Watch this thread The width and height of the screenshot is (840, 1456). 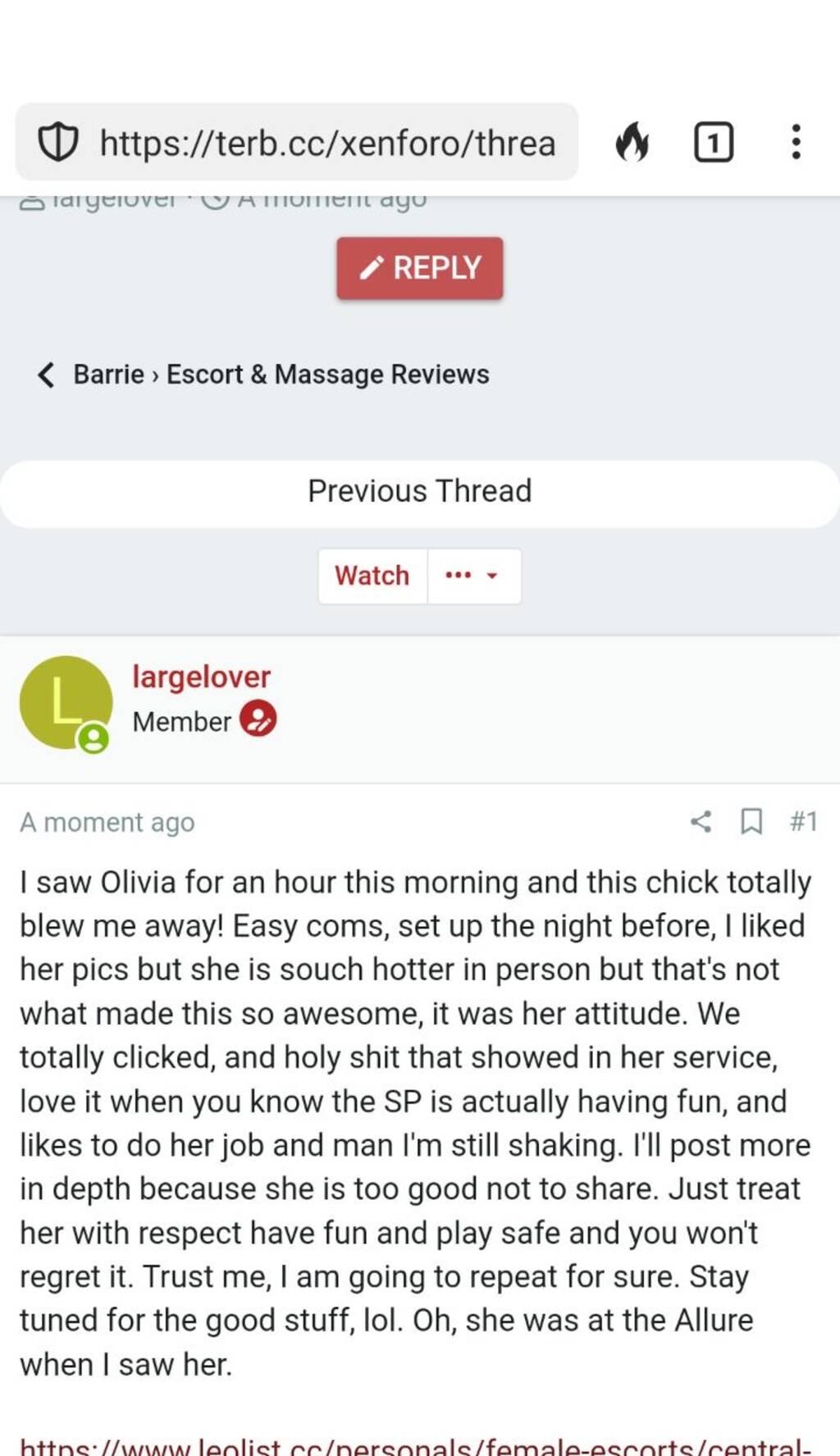click(372, 576)
